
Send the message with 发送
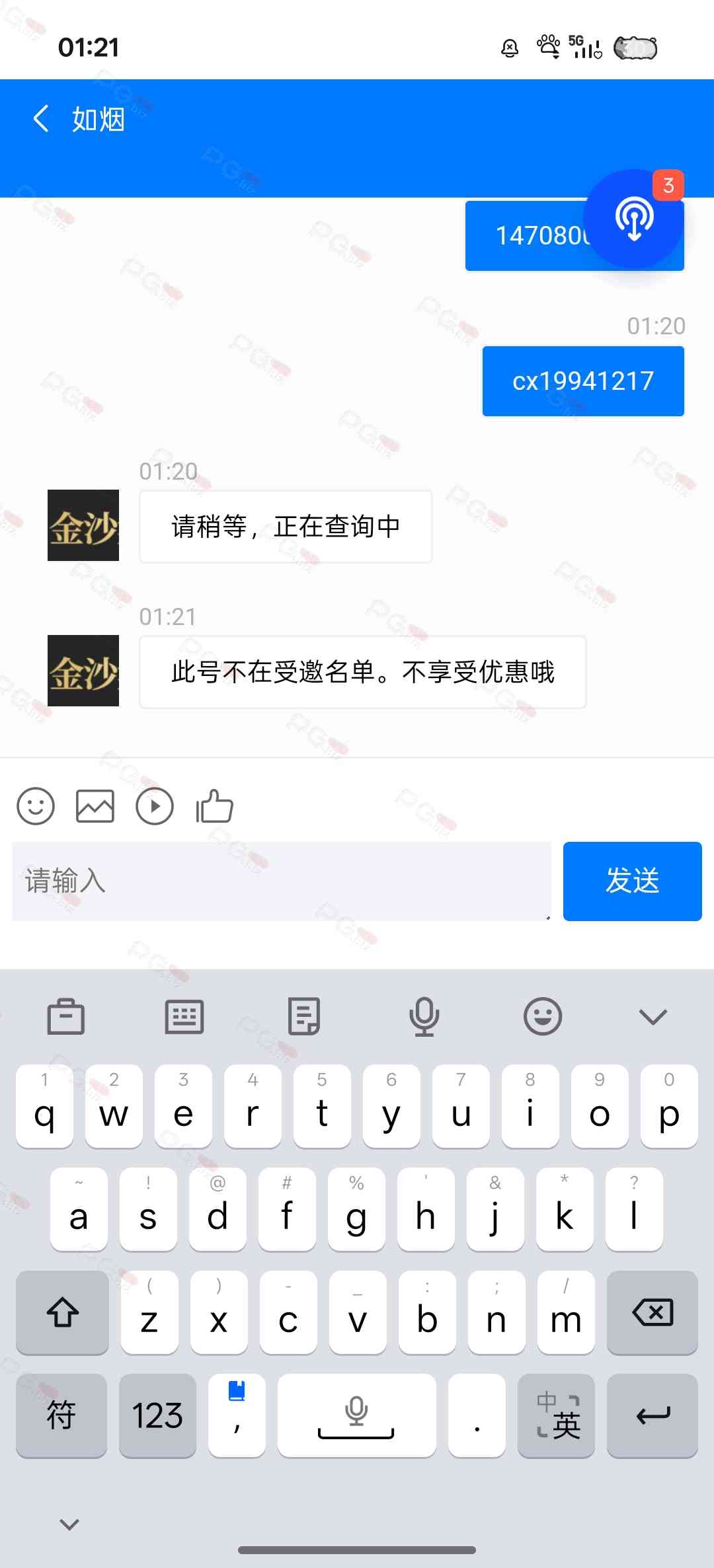tap(632, 881)
